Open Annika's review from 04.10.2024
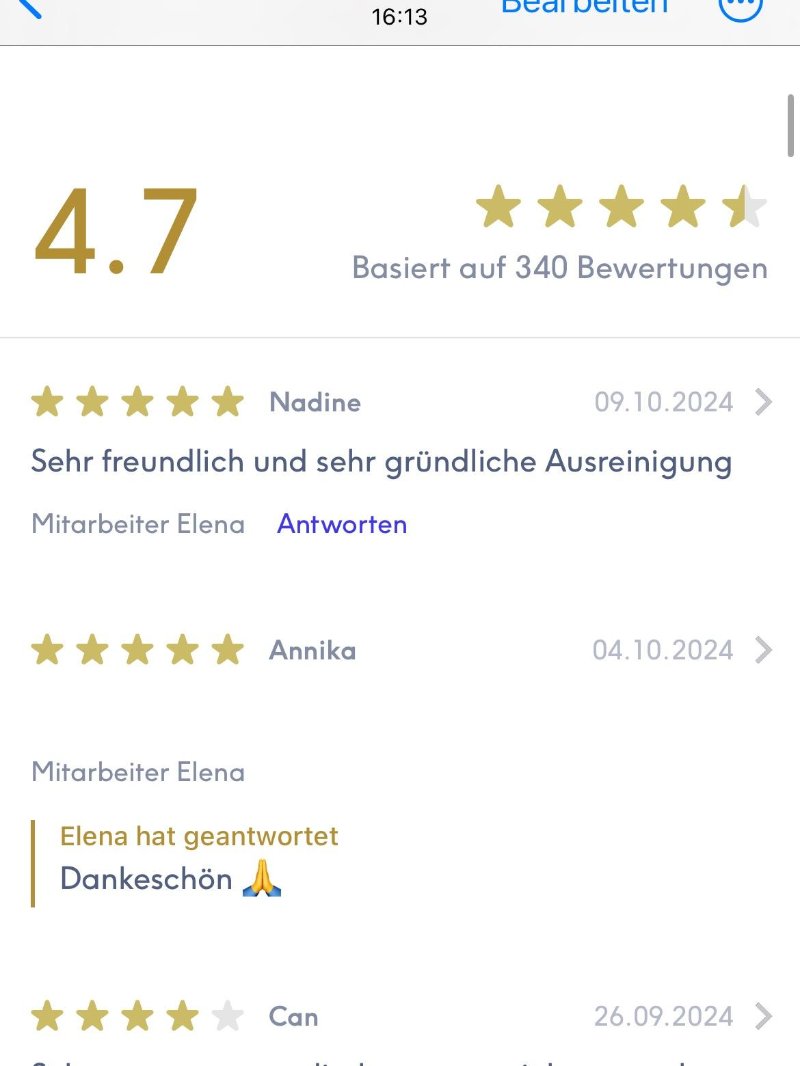 [x=763, y=650]
